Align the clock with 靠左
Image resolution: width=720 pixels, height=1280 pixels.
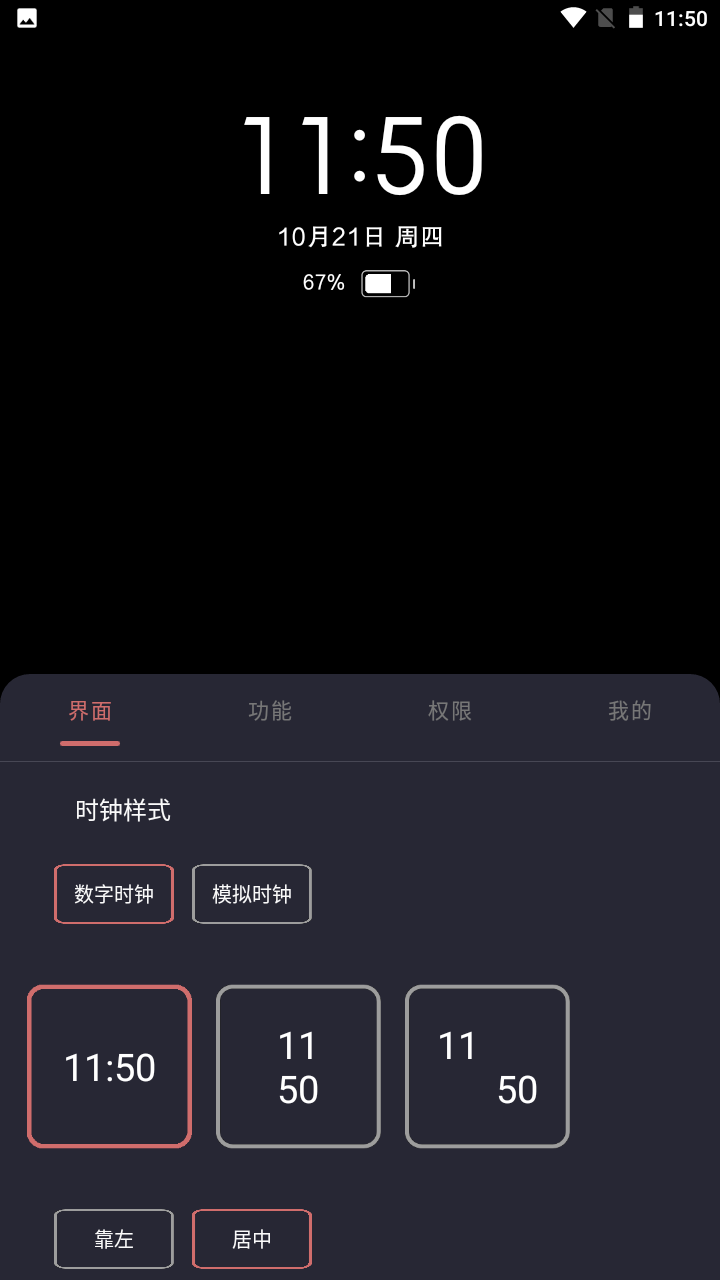coord(114,1239)
